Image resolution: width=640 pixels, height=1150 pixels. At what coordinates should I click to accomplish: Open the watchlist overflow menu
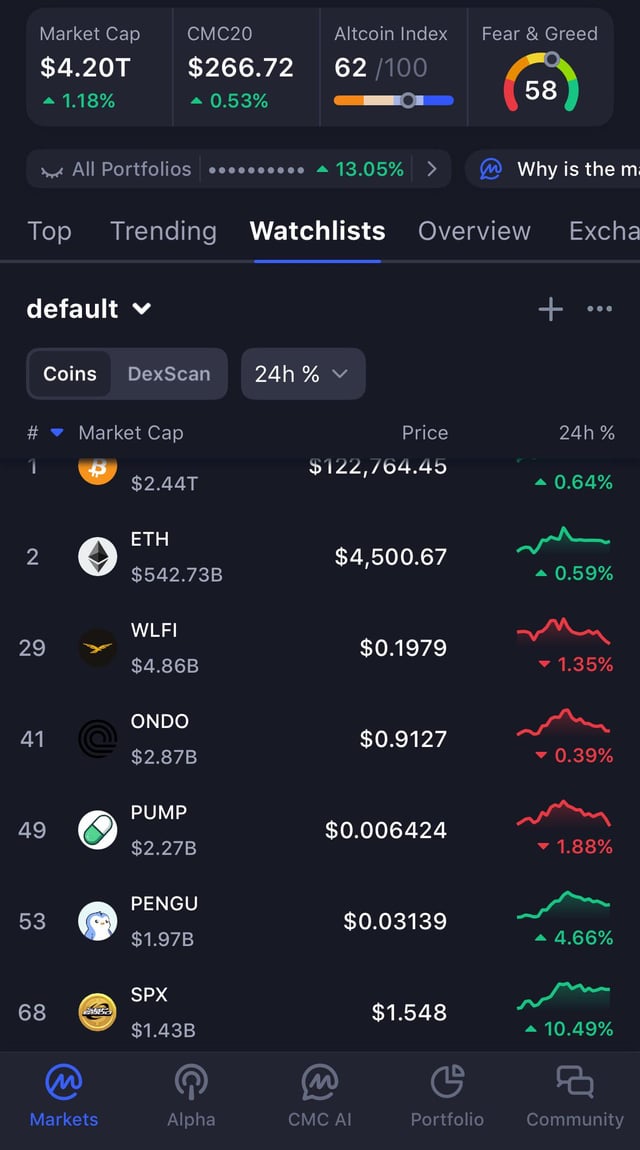coord(599,309)
